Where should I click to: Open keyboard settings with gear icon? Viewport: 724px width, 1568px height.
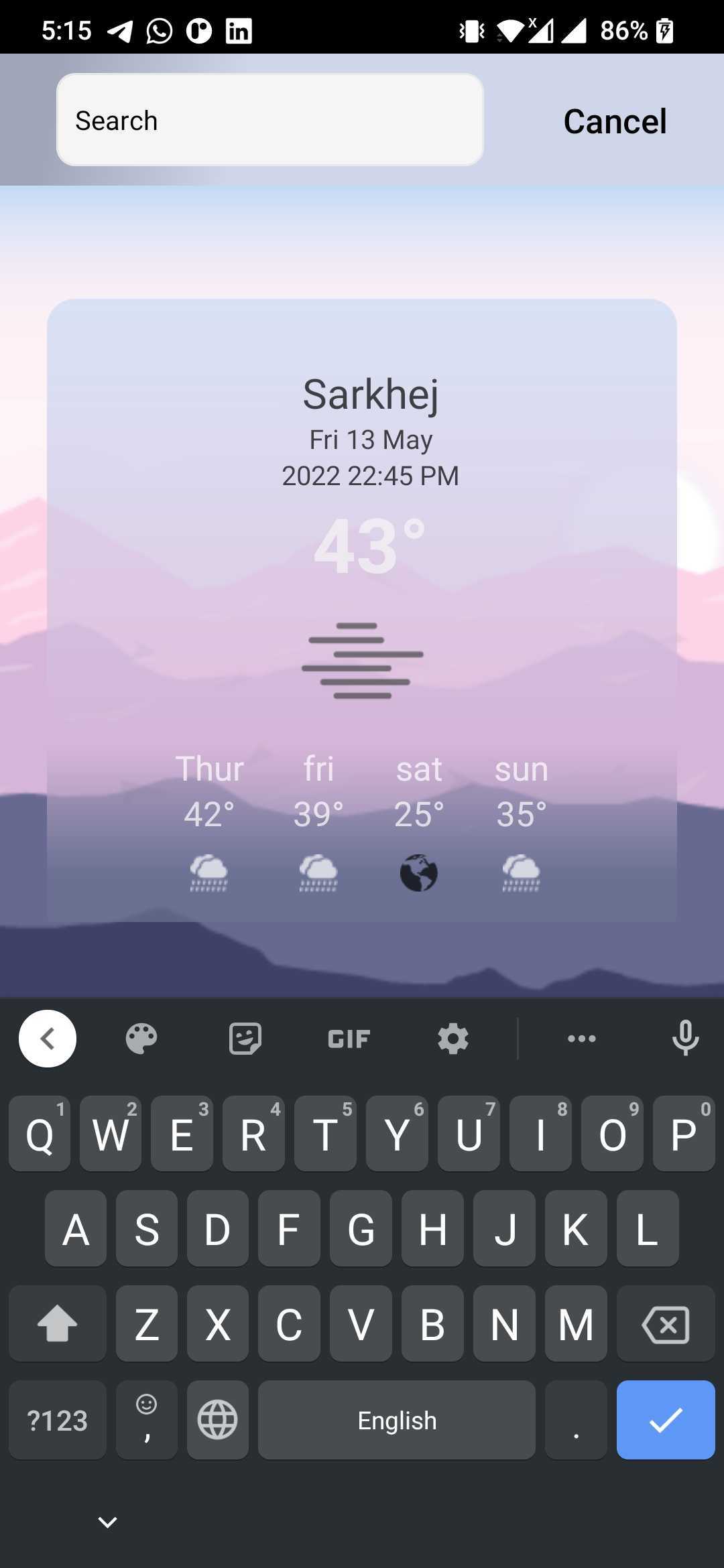(452, 1039)
